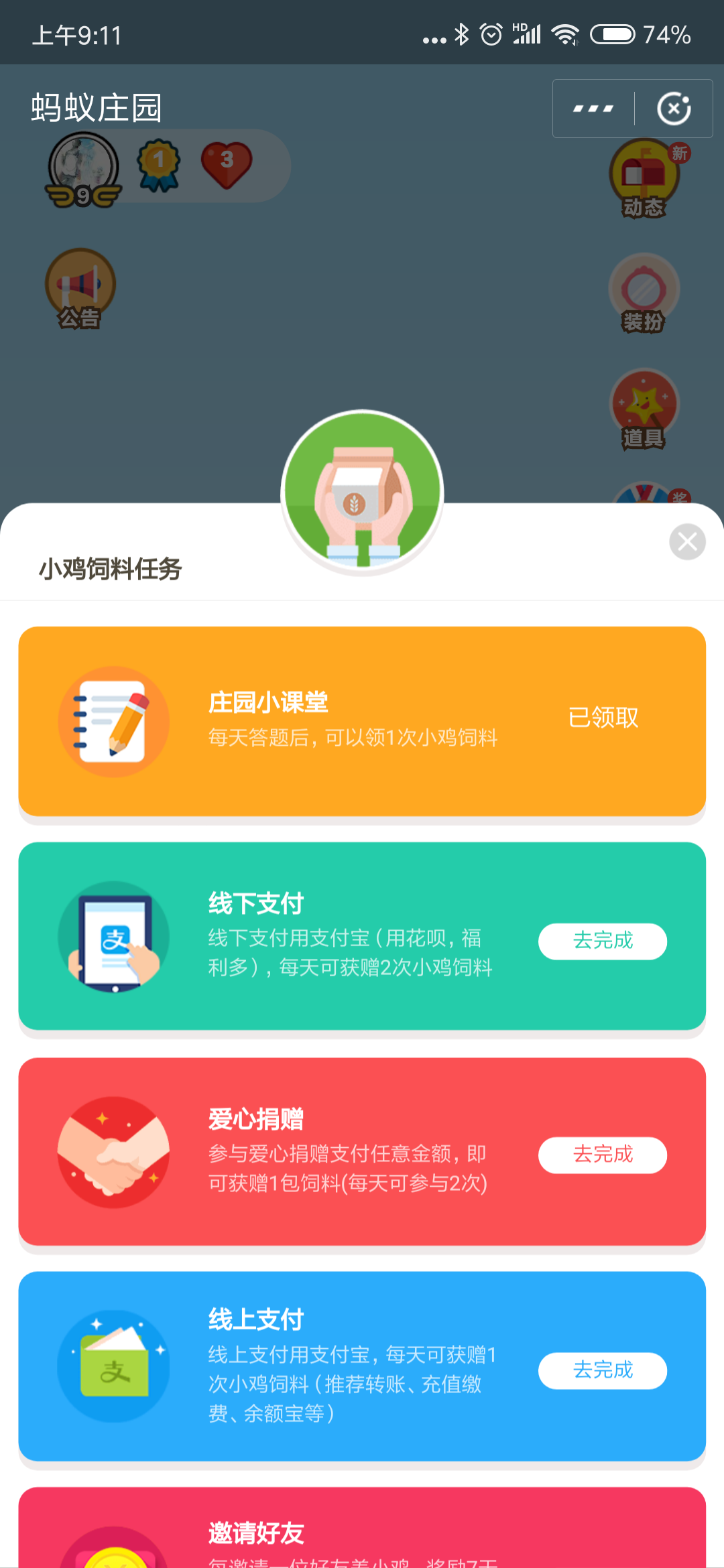This screenshot has width=724, height=1568.
Task: Open the 邀请好友 task card
Action: (x=362, y=1534)
